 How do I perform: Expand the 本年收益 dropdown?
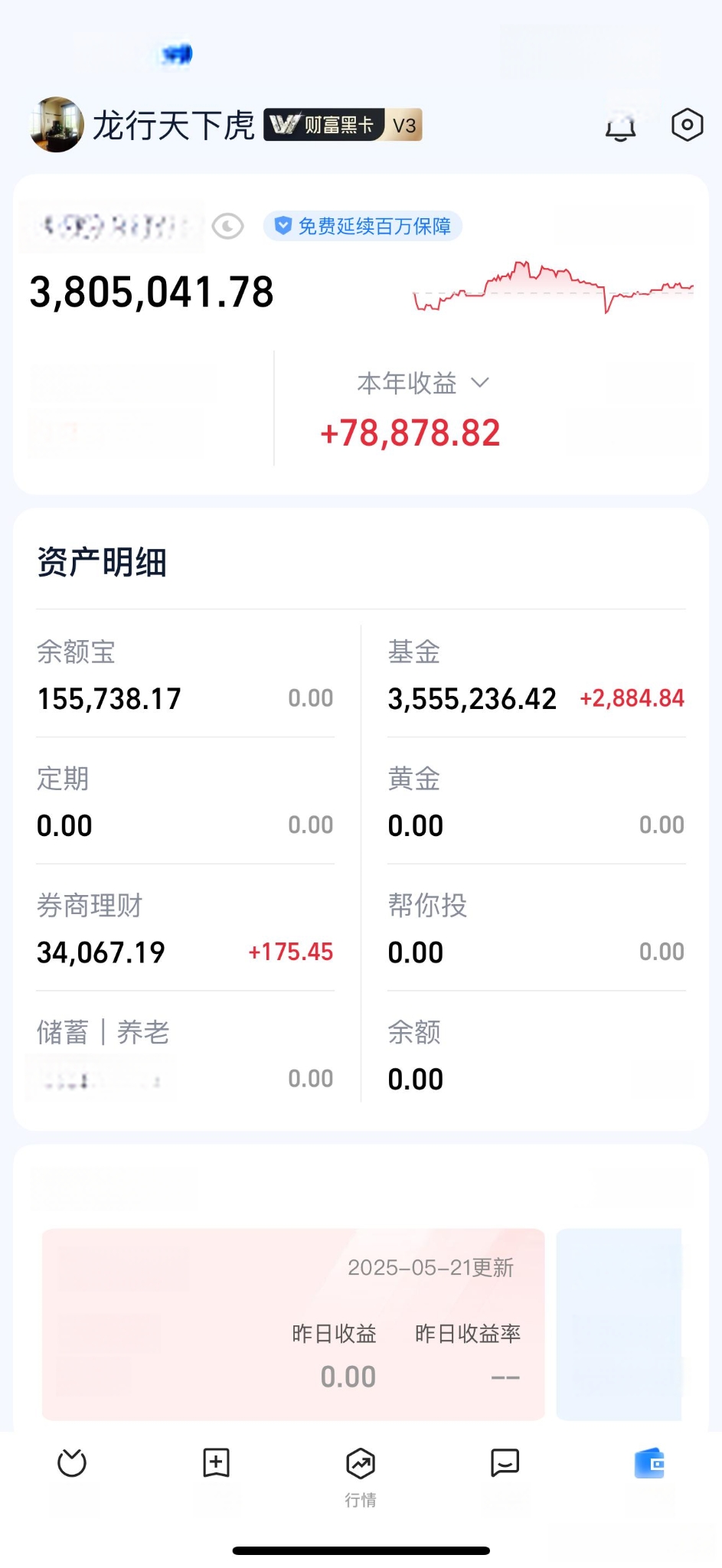pyautogui.click(x=423, y=383)
